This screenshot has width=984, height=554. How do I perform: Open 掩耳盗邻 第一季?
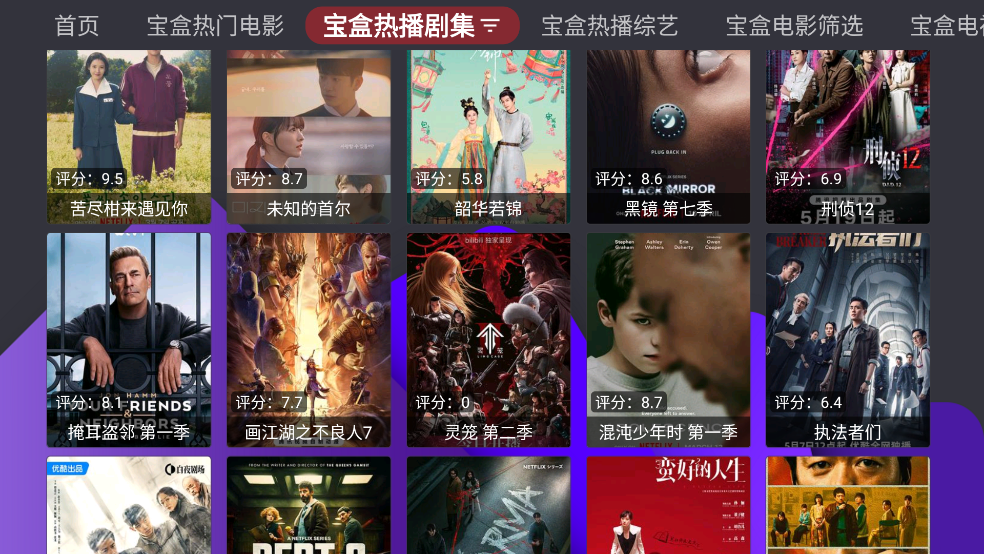coord(129,340)
